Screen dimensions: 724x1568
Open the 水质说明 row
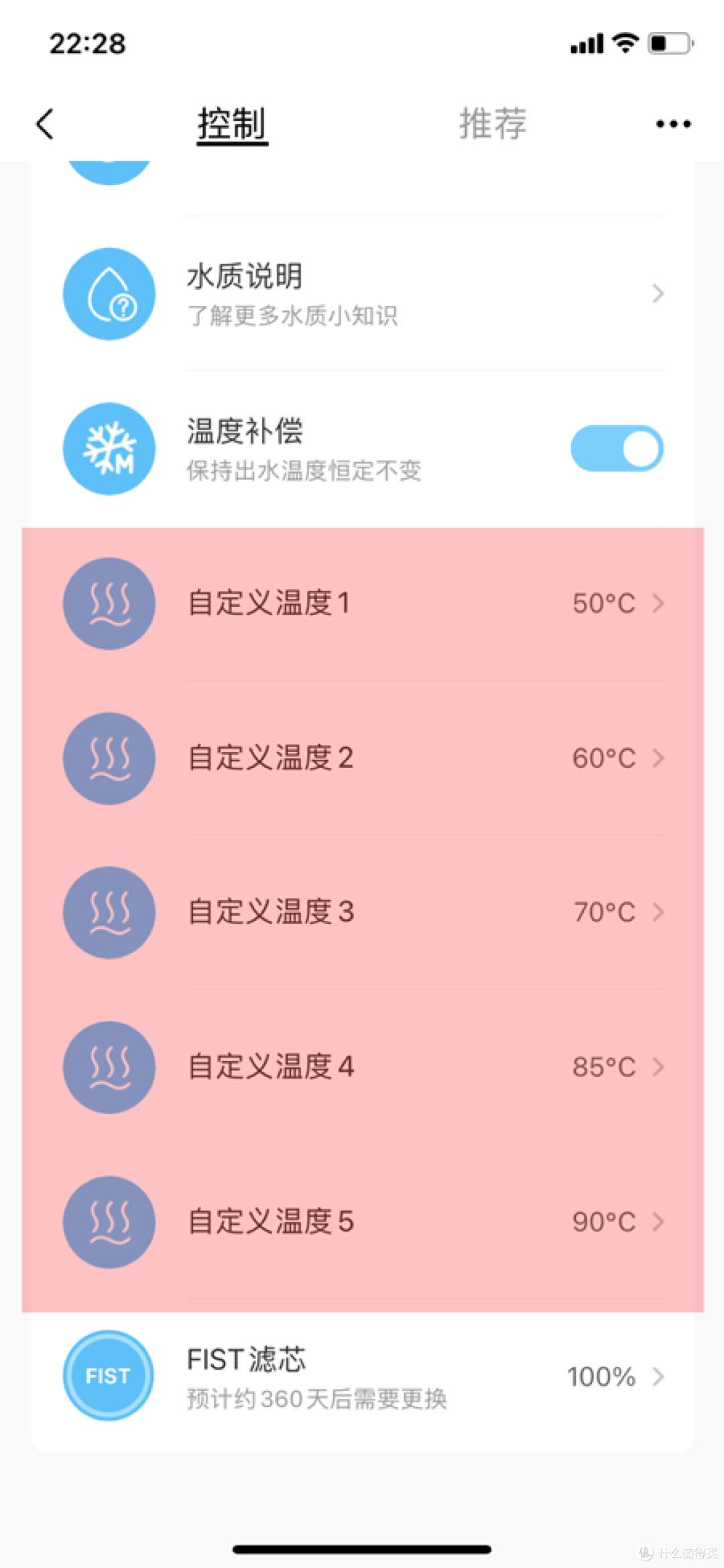click(363, 294)
